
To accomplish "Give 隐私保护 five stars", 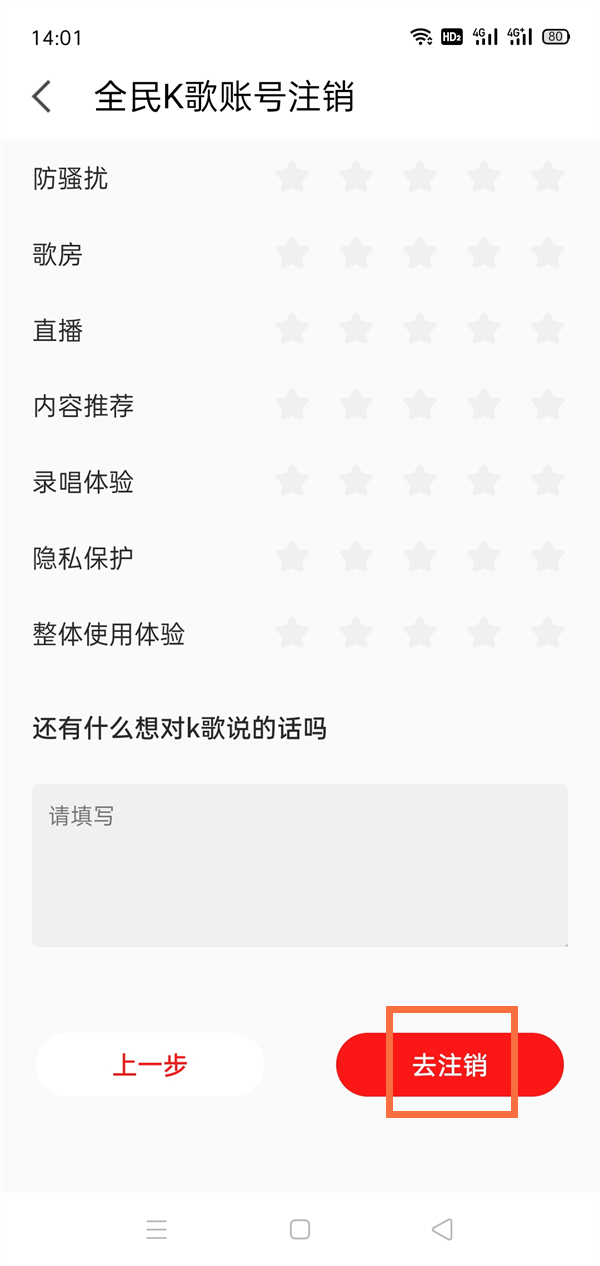I will click(x=547, y=557).
